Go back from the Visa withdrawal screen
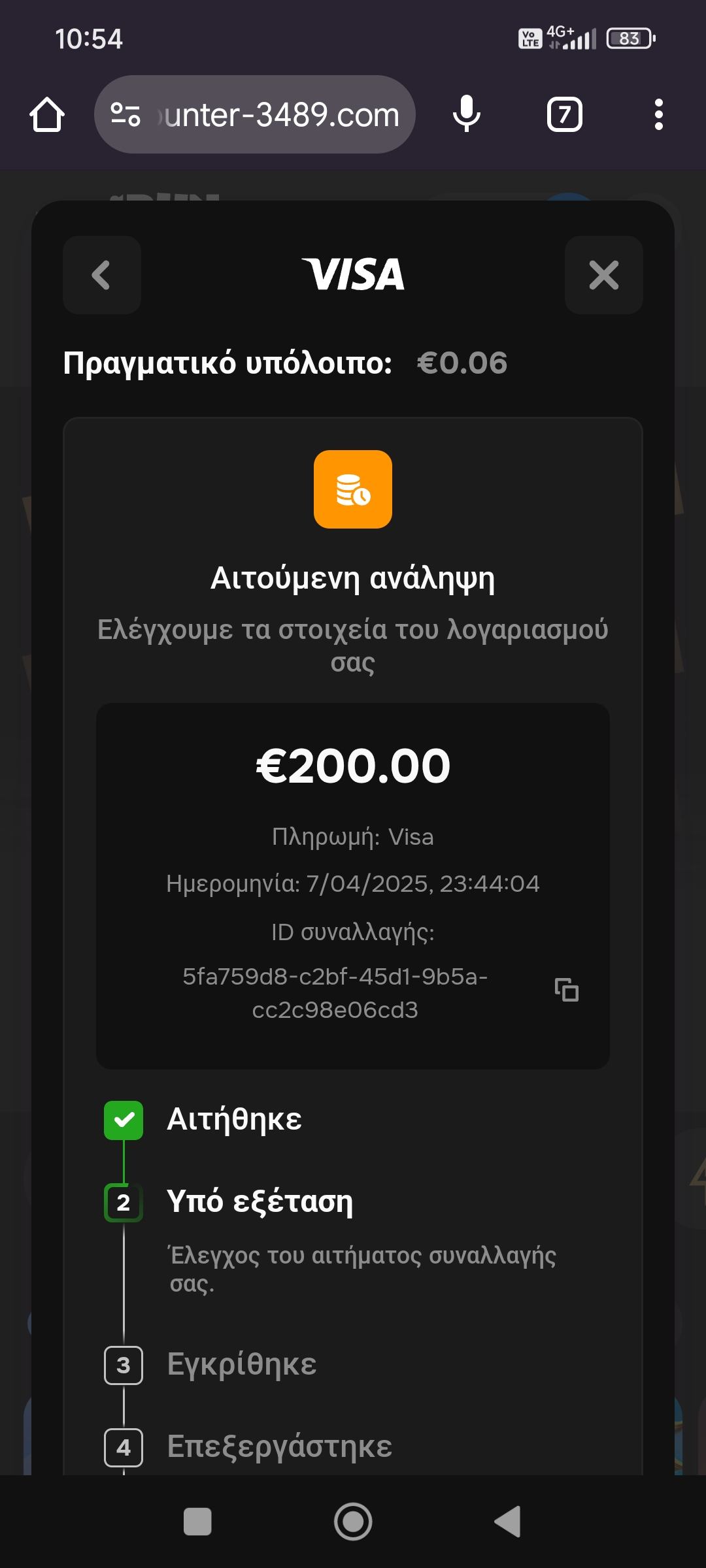The image size is (706, 1568). point(101,275)
